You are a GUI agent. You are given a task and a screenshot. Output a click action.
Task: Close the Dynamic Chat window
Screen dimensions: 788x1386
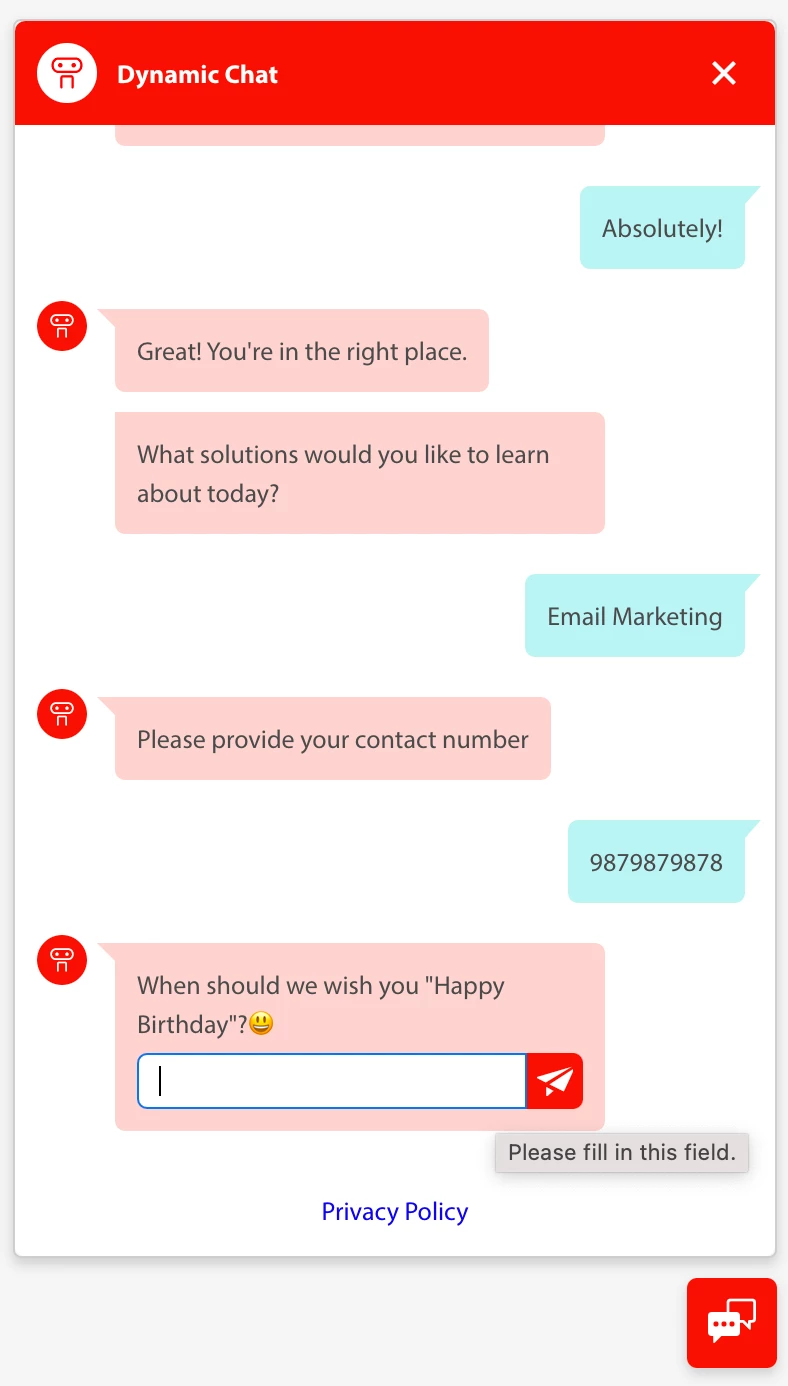723,73
